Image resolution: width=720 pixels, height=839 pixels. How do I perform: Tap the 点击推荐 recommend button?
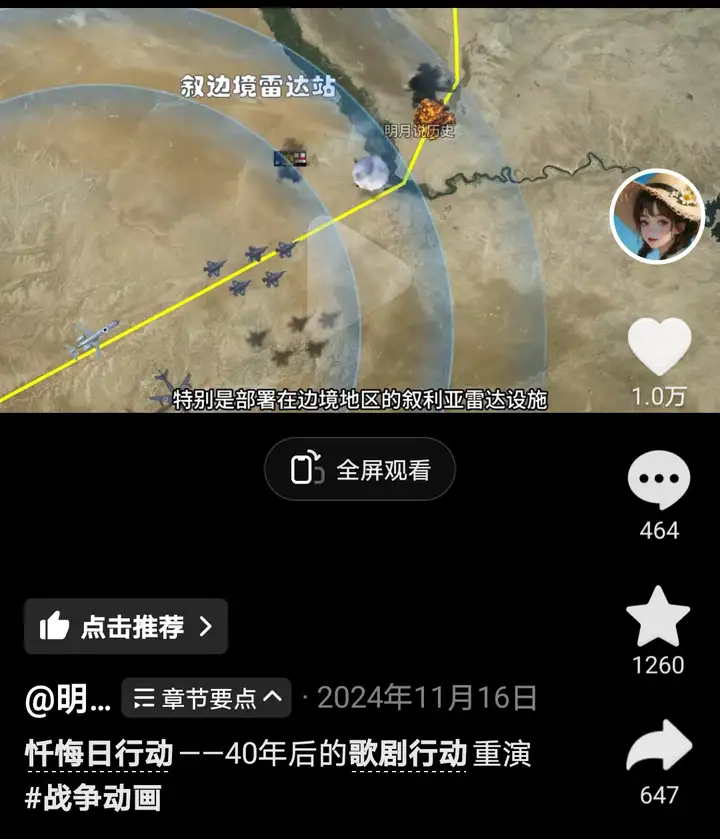click(126, 627)
